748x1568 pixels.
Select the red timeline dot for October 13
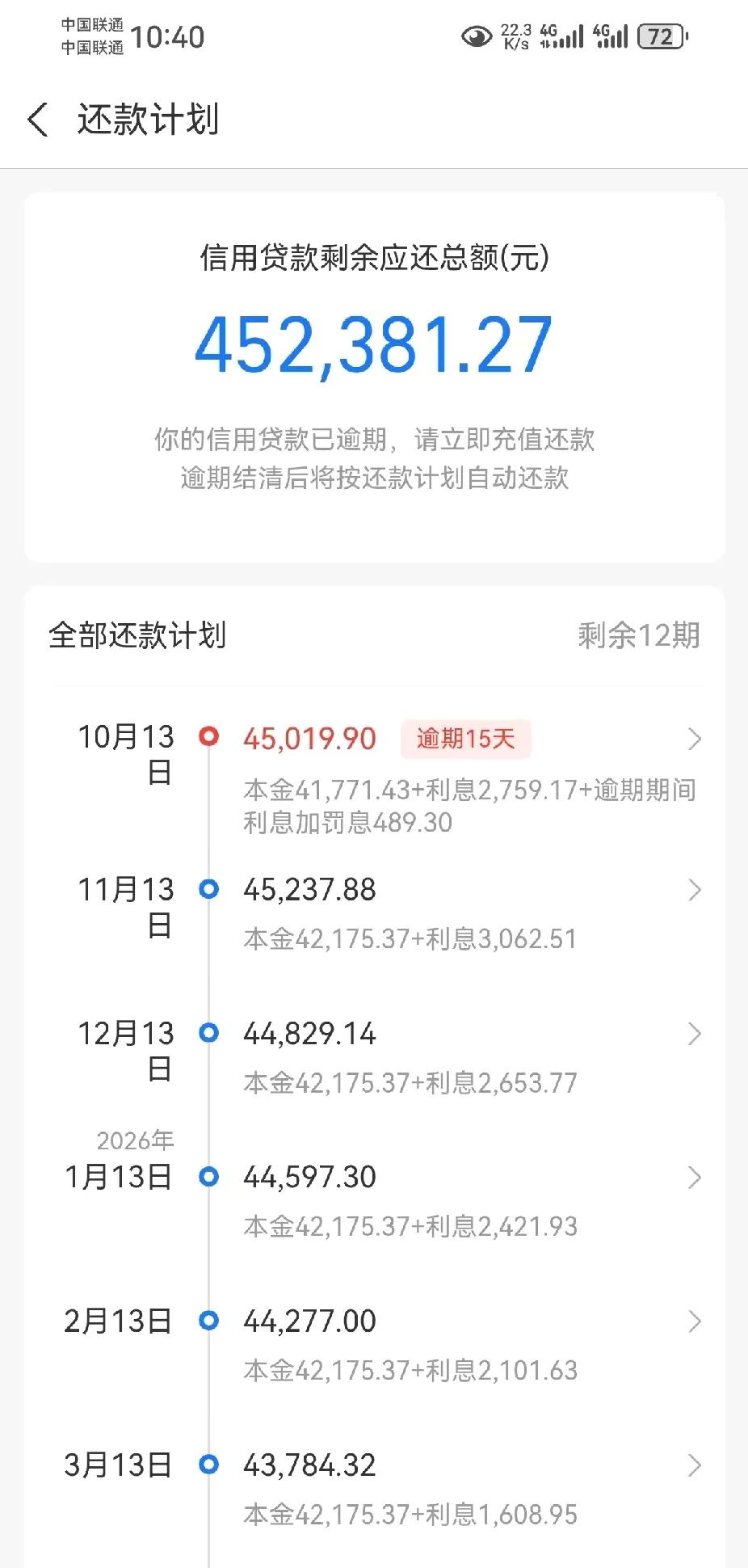coord(211,736)
